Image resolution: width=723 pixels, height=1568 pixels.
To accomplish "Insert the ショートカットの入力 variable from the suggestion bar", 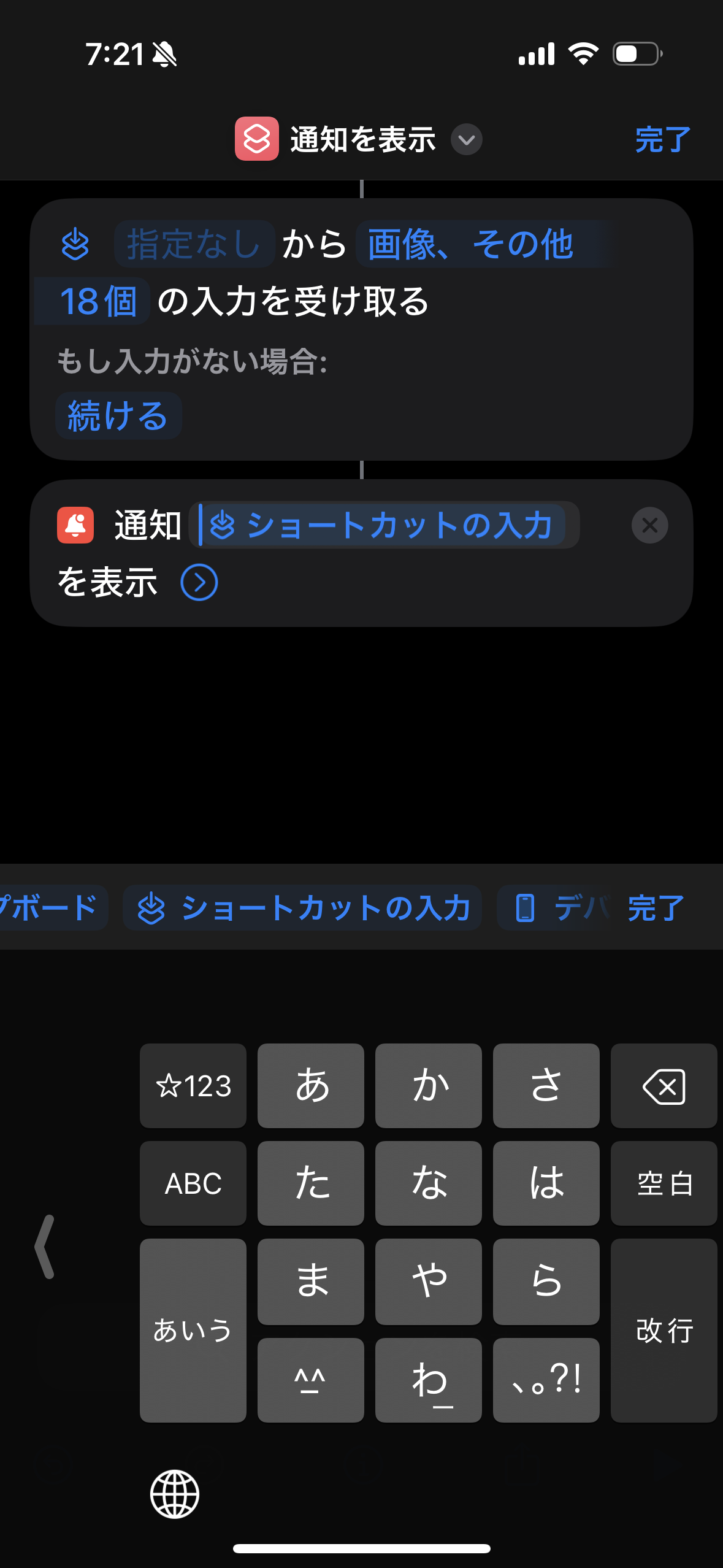I will tap(302, 908).
